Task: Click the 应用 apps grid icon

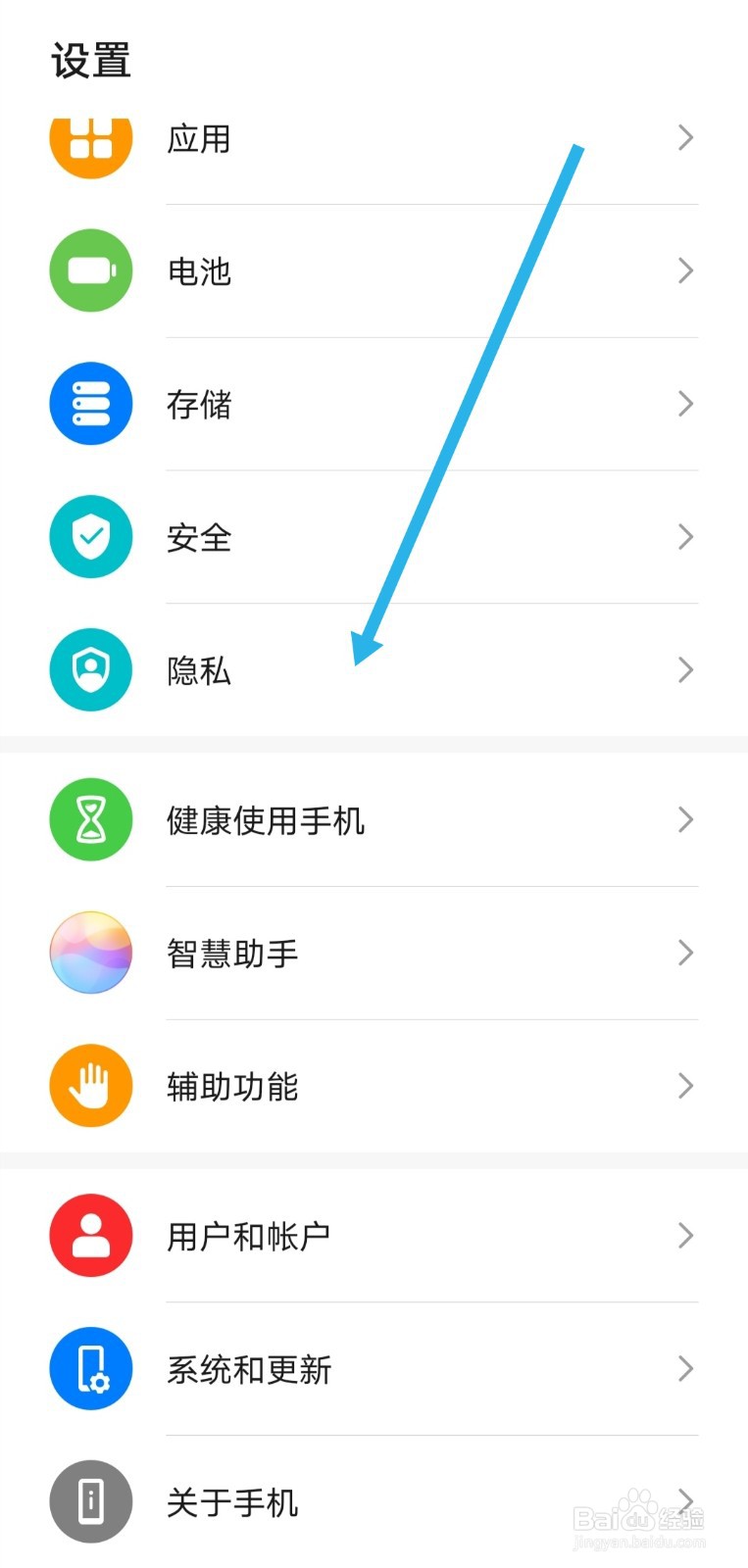Action: [90, 142]
